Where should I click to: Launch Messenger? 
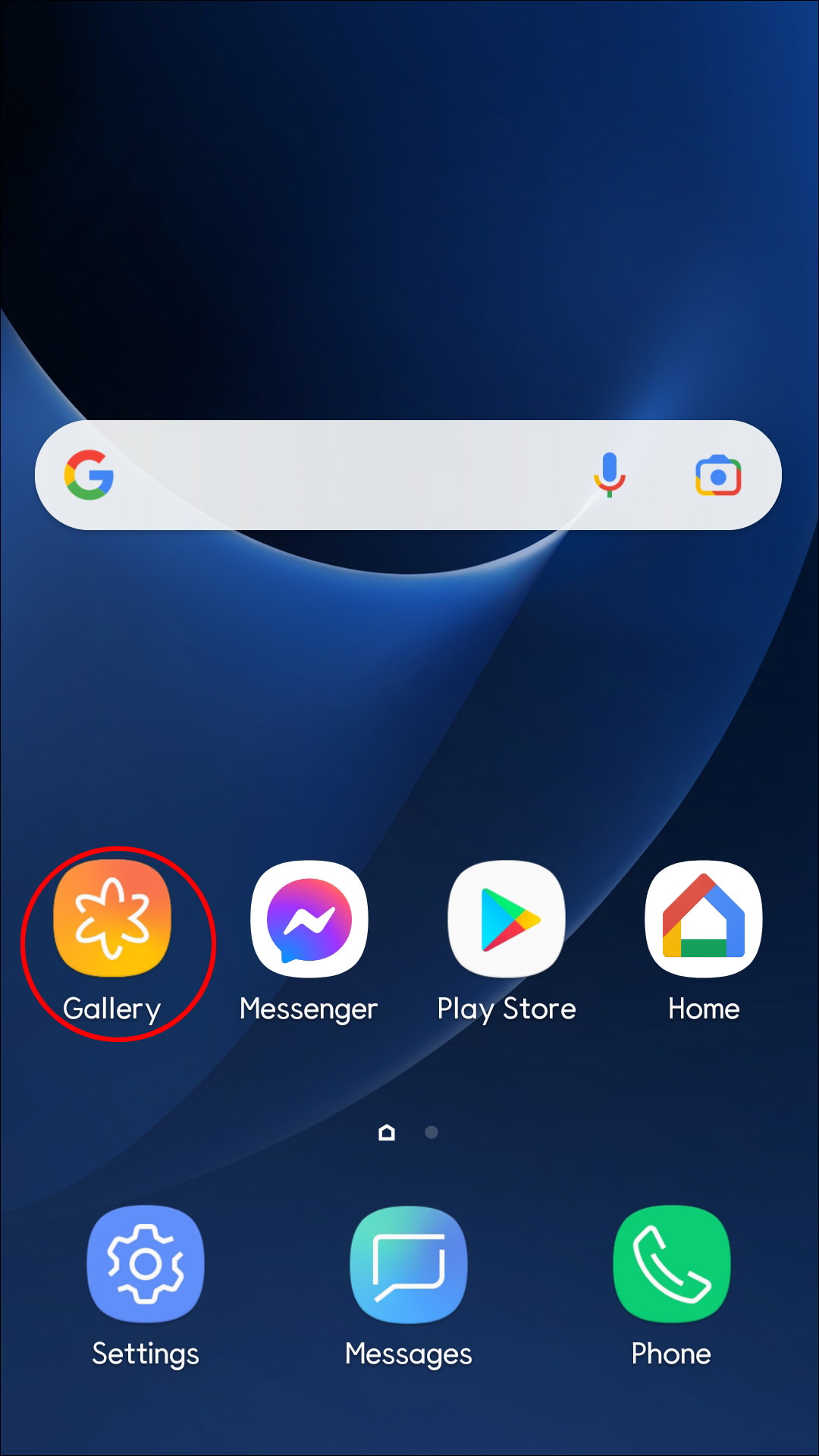point(309,919)
